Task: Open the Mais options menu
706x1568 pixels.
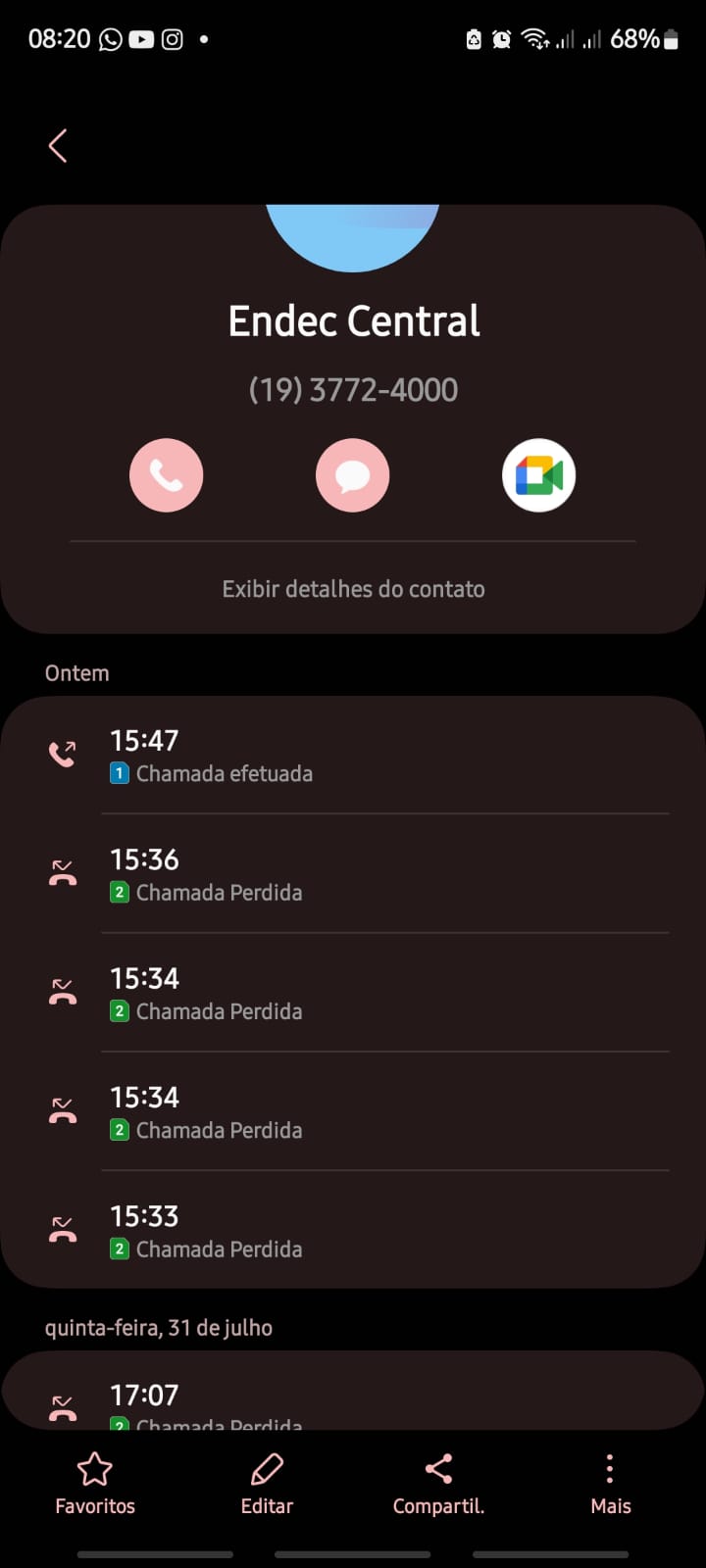Action: (x=610, y=1484)
